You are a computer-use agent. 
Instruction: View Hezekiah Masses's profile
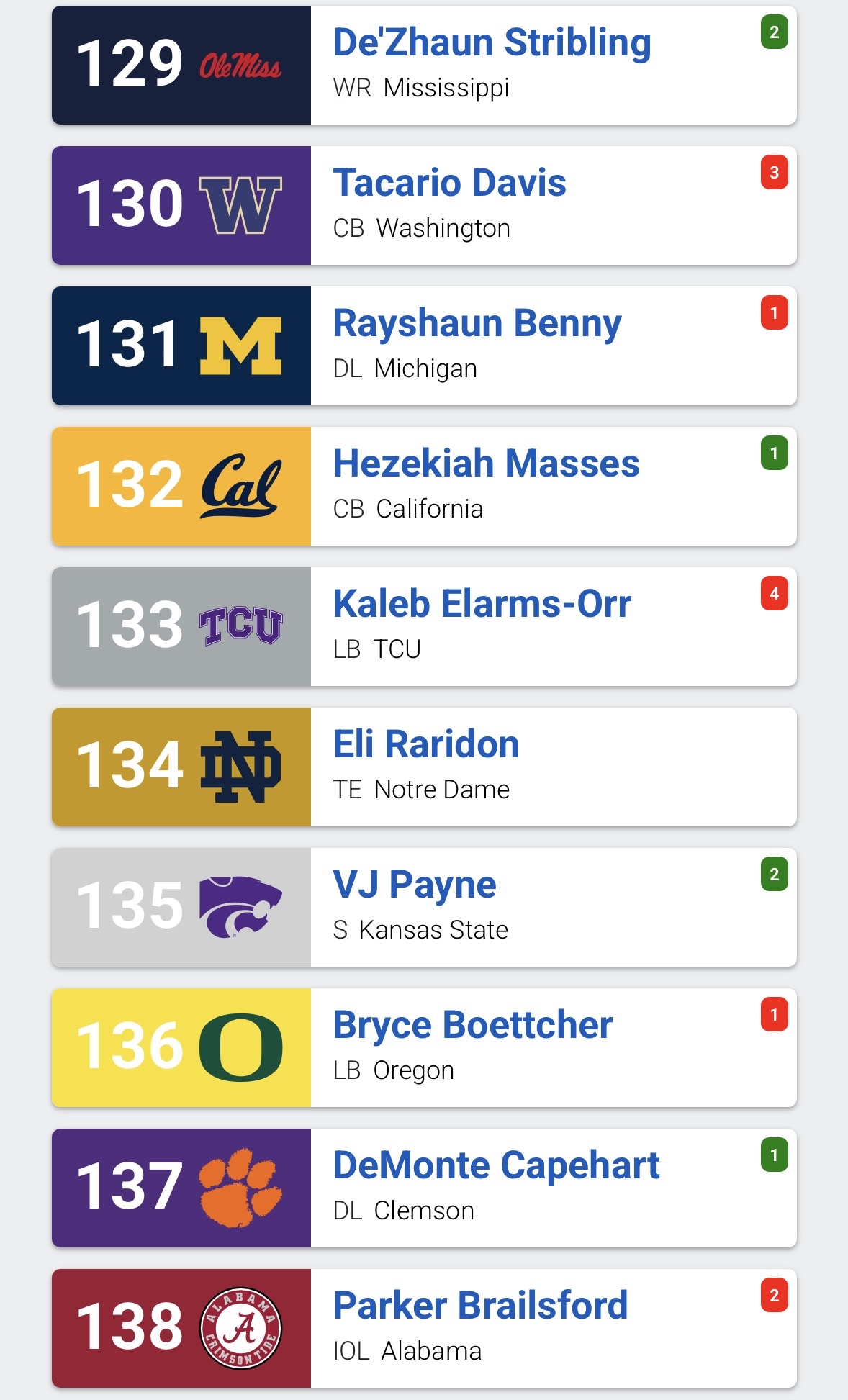click(x=486, y=464)
